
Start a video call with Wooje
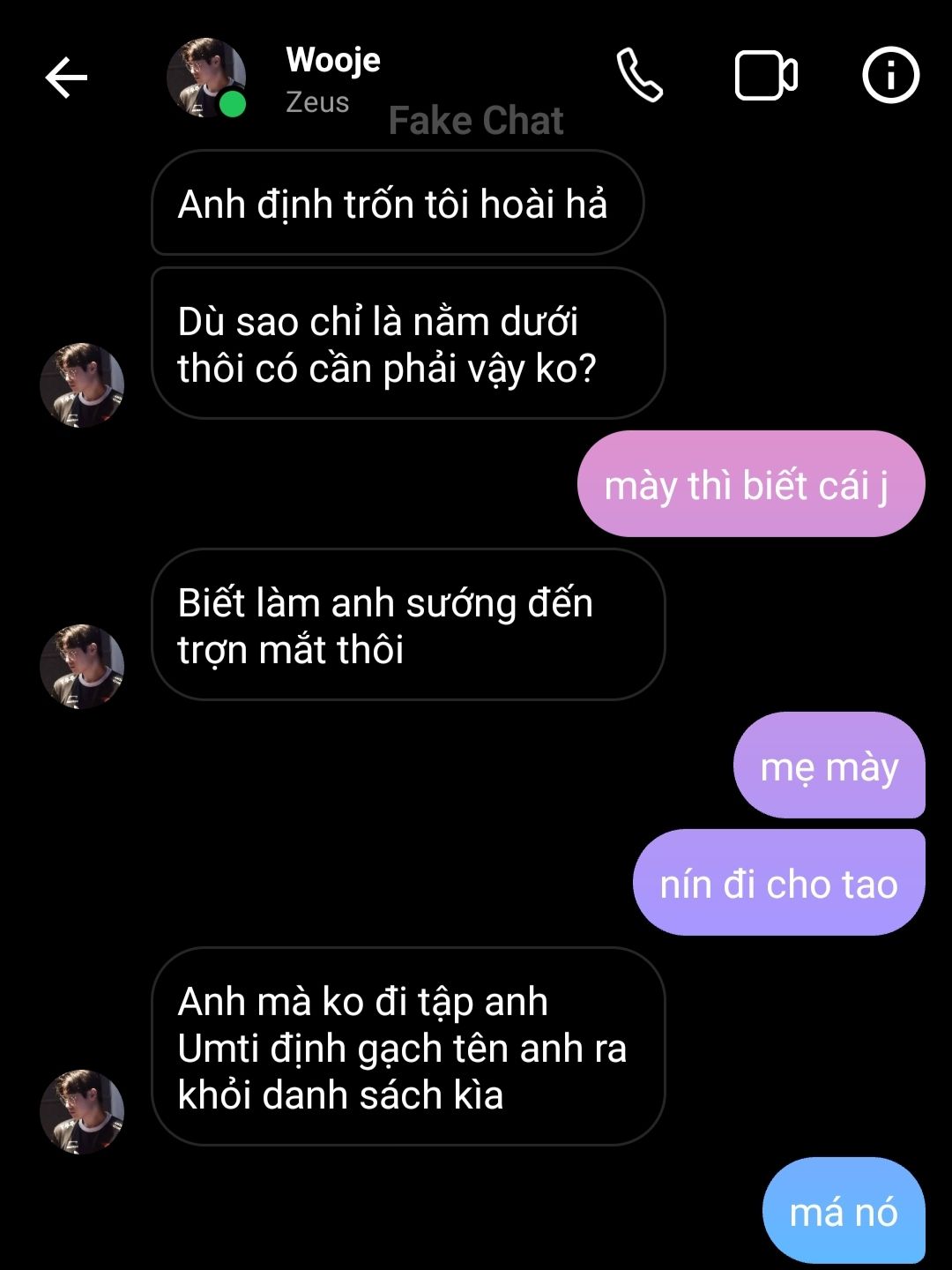point(765,76)
